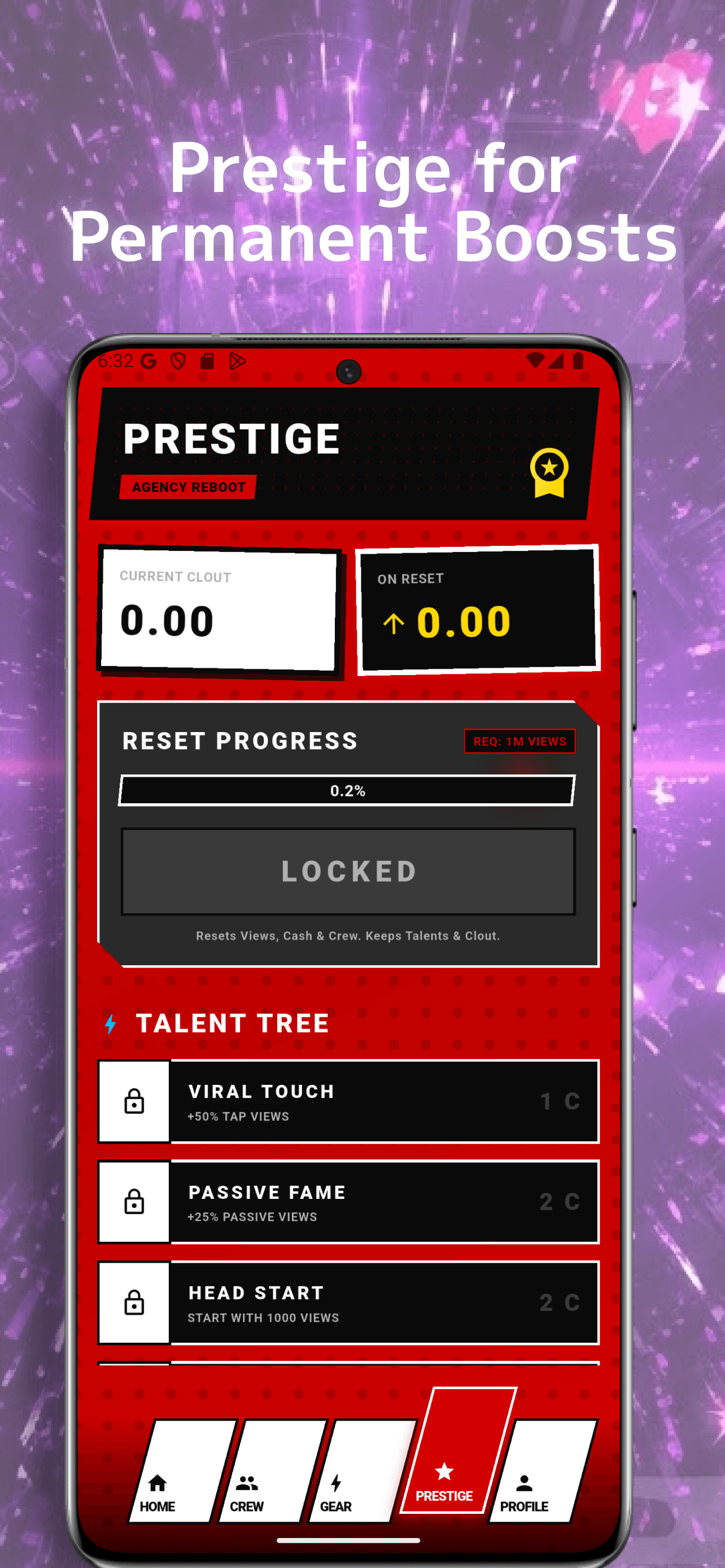Tap the gold ribbon medal icon in header
725x1568 pixels.
550,474
